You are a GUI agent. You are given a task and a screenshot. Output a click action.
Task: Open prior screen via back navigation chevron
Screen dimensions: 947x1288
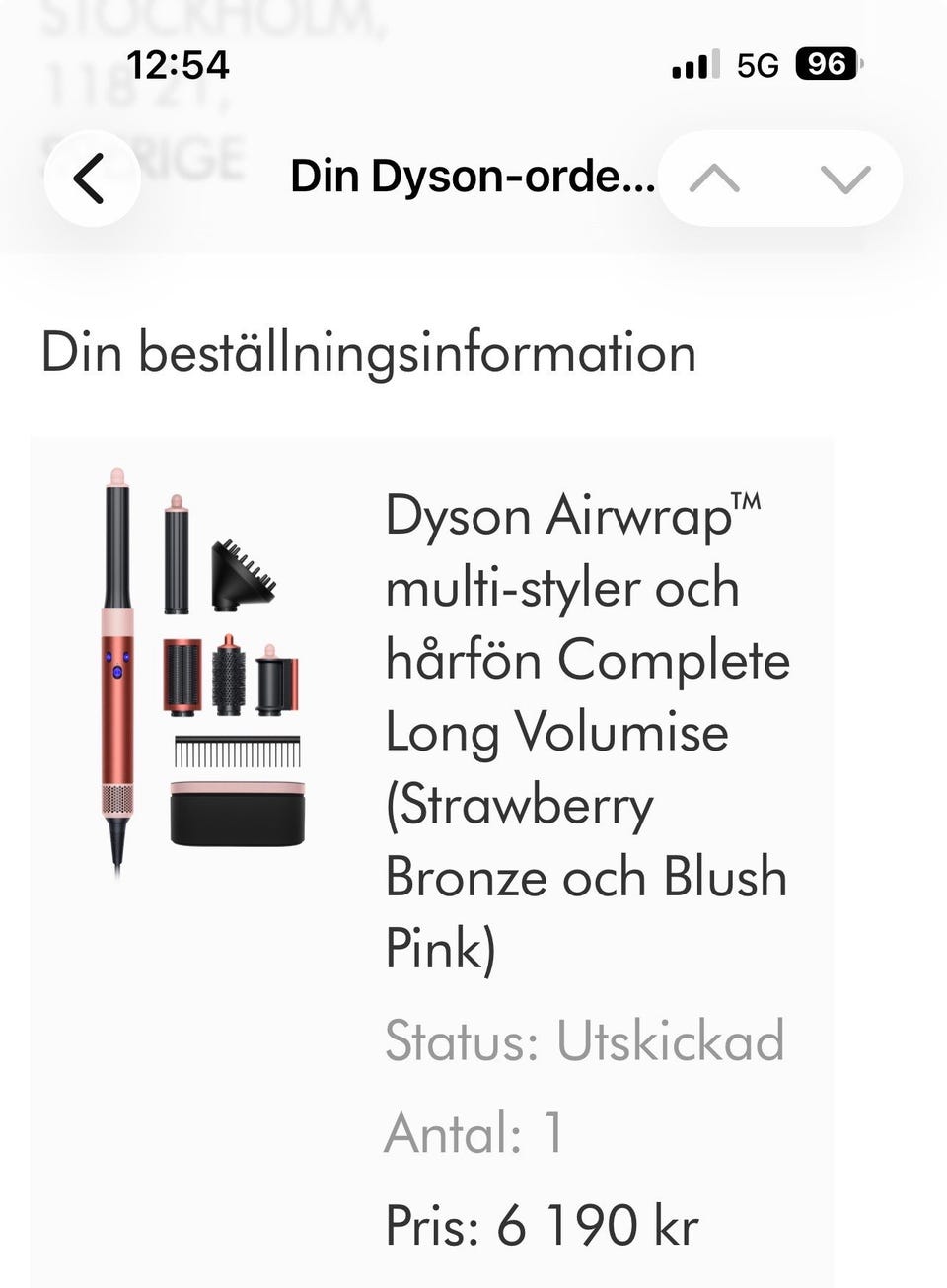pyautogui.click(x=91, y=179)
